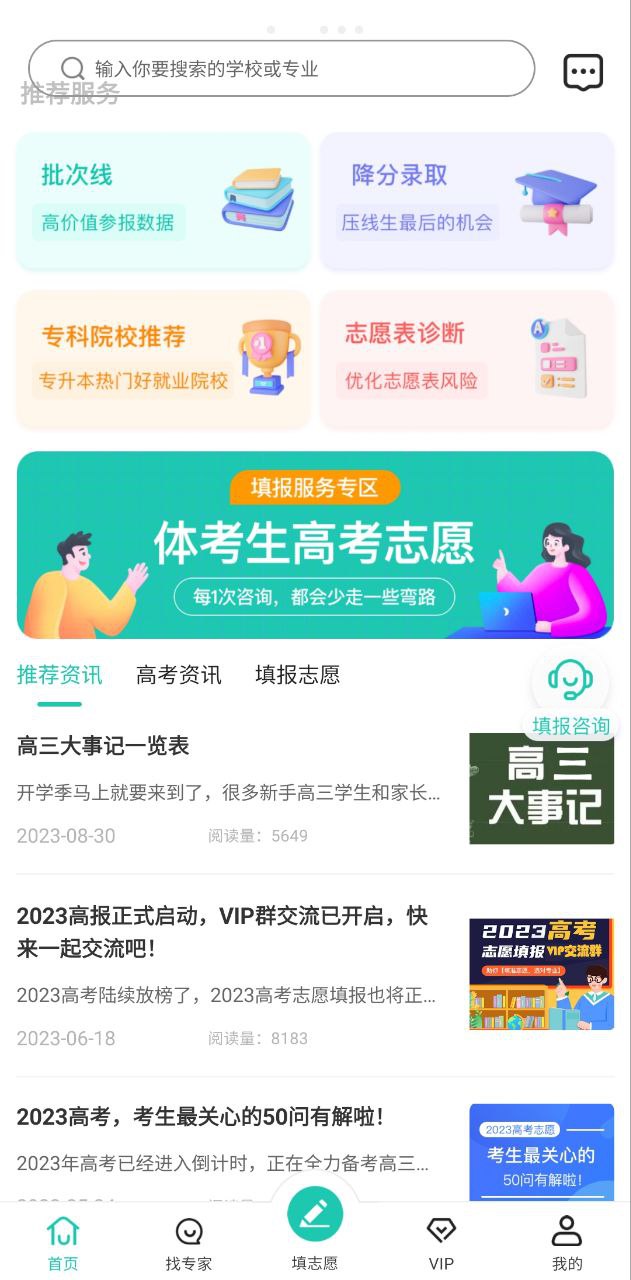
Task: Open the messages chat bubble icon
Action: pyautogui.click(x=583, y=72)
